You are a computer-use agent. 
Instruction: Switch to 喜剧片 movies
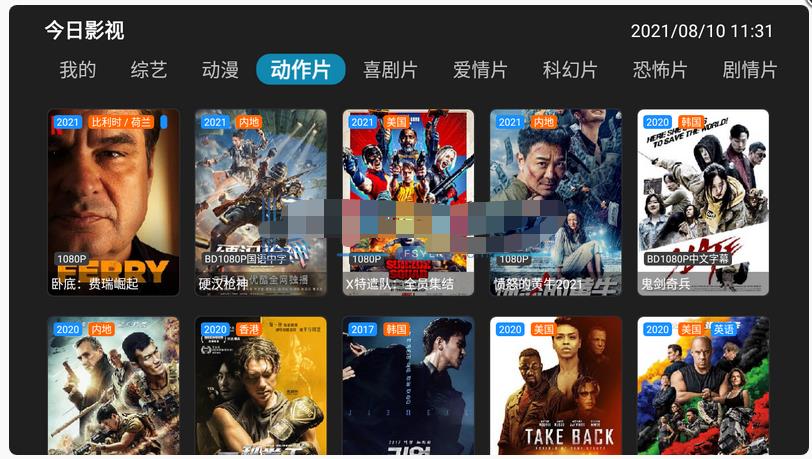tap(390, 70)
